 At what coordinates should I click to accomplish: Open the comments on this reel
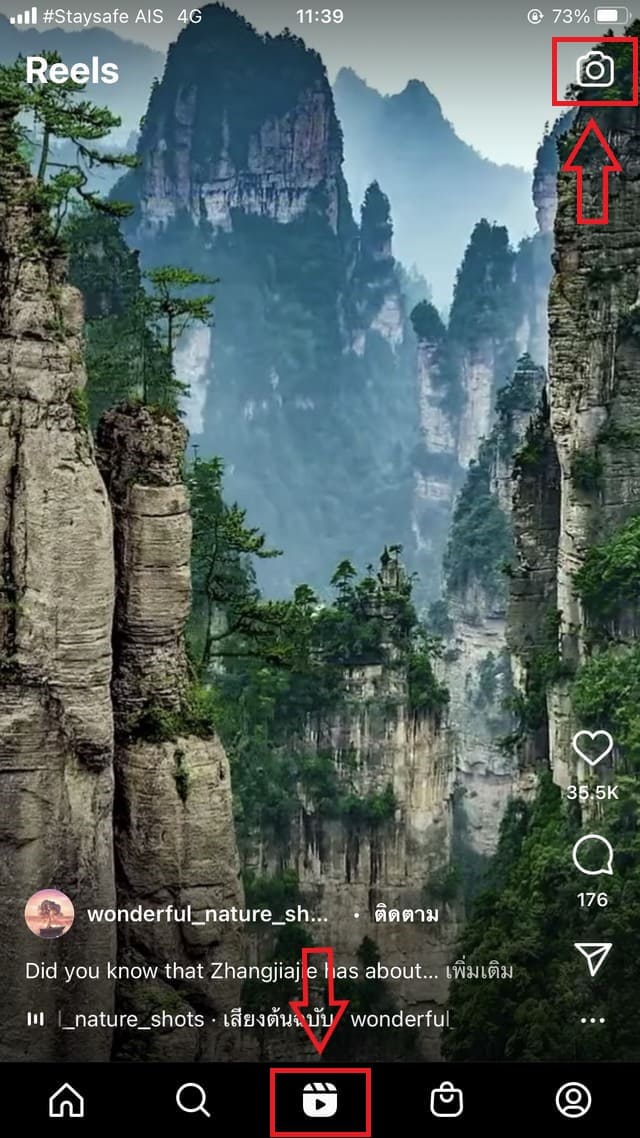(593, 854)
